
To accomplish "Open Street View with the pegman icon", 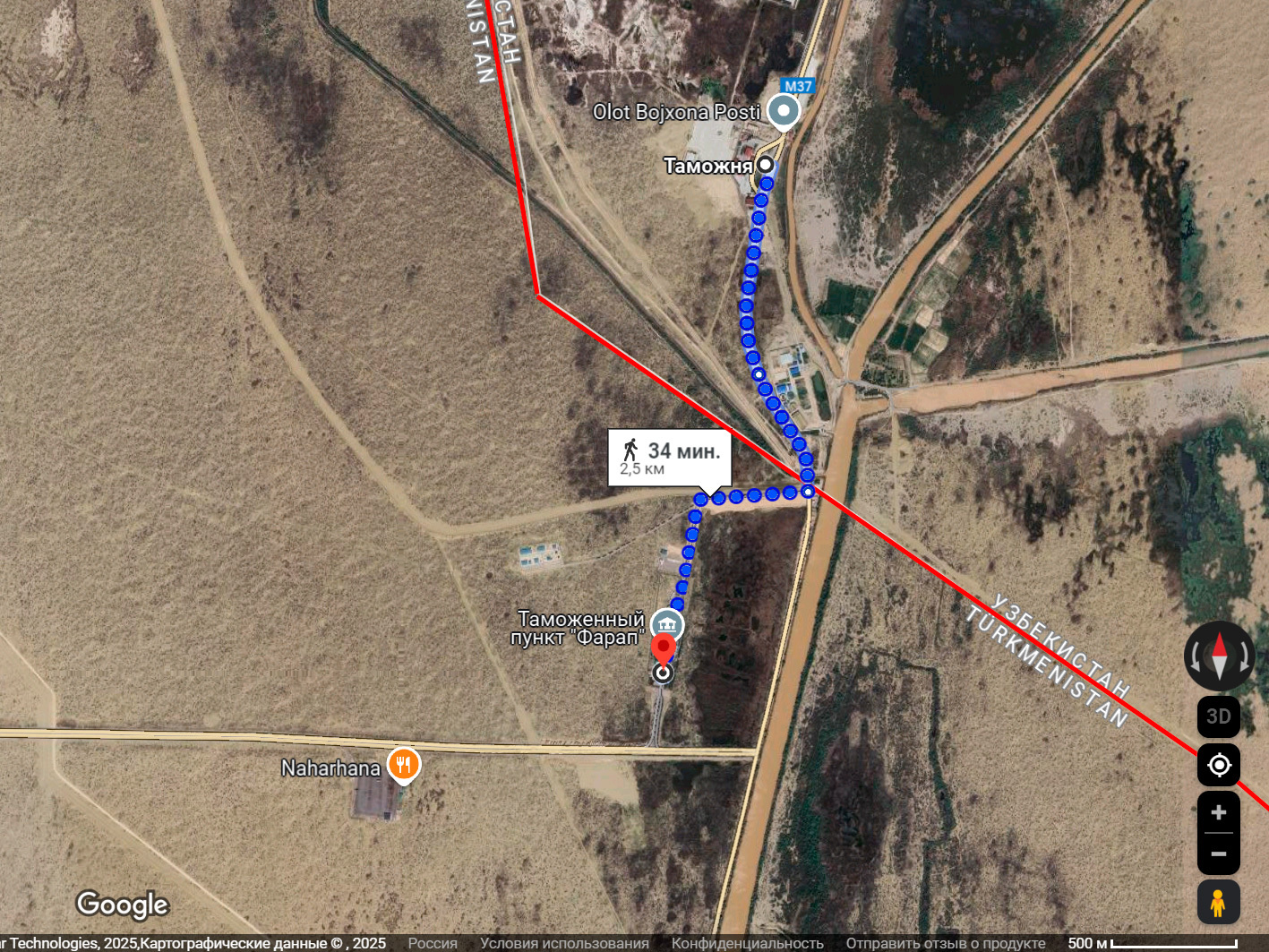I will (x=1218, y=902).
